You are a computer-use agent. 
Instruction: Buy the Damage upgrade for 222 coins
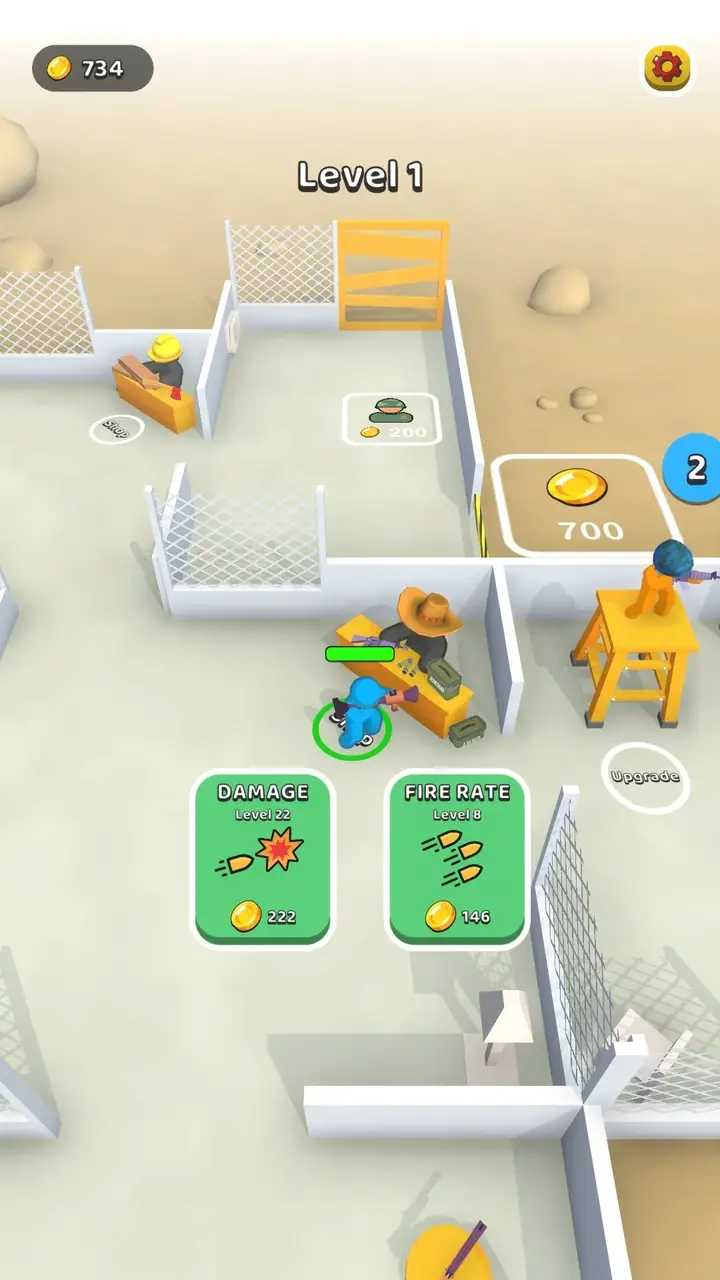263,859
